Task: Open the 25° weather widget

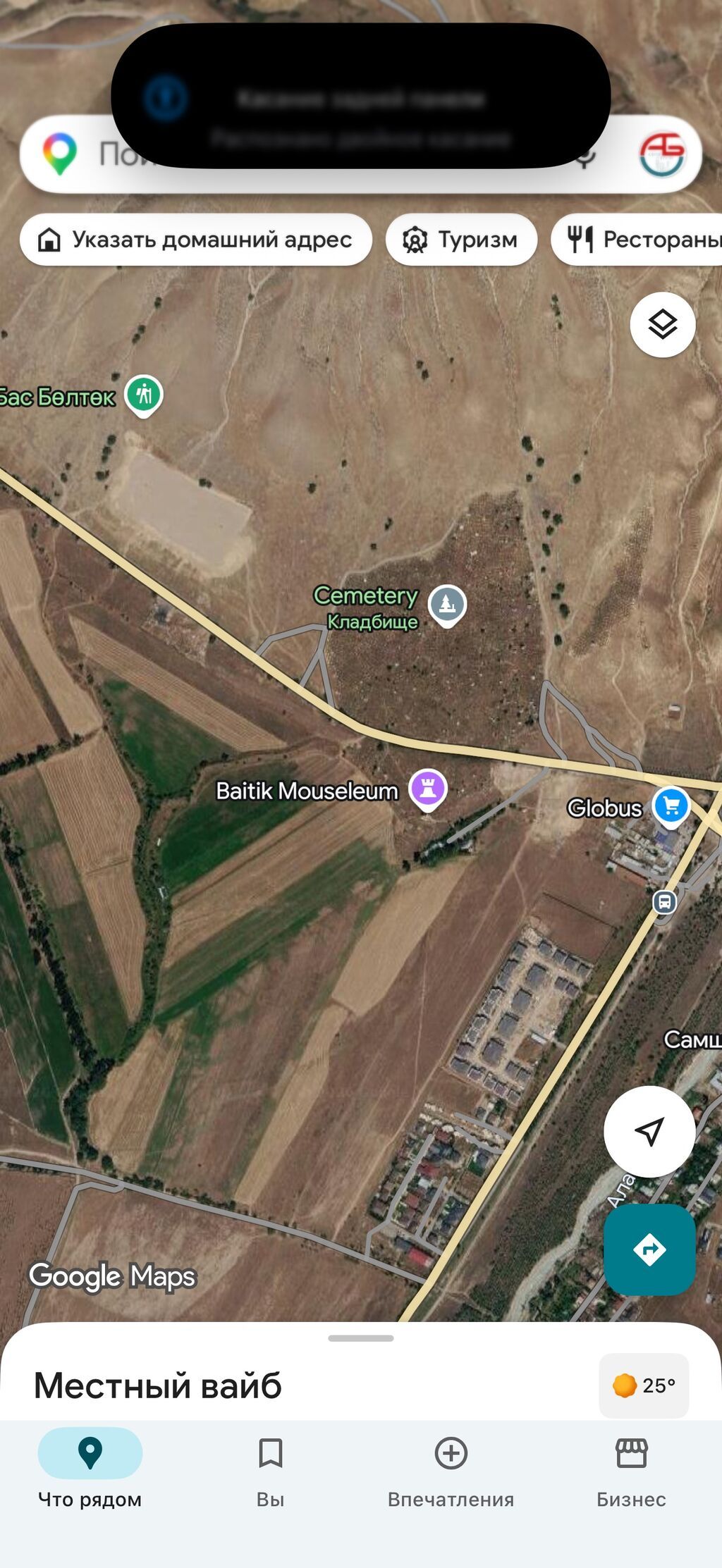Action: [x=644, y=1385]
